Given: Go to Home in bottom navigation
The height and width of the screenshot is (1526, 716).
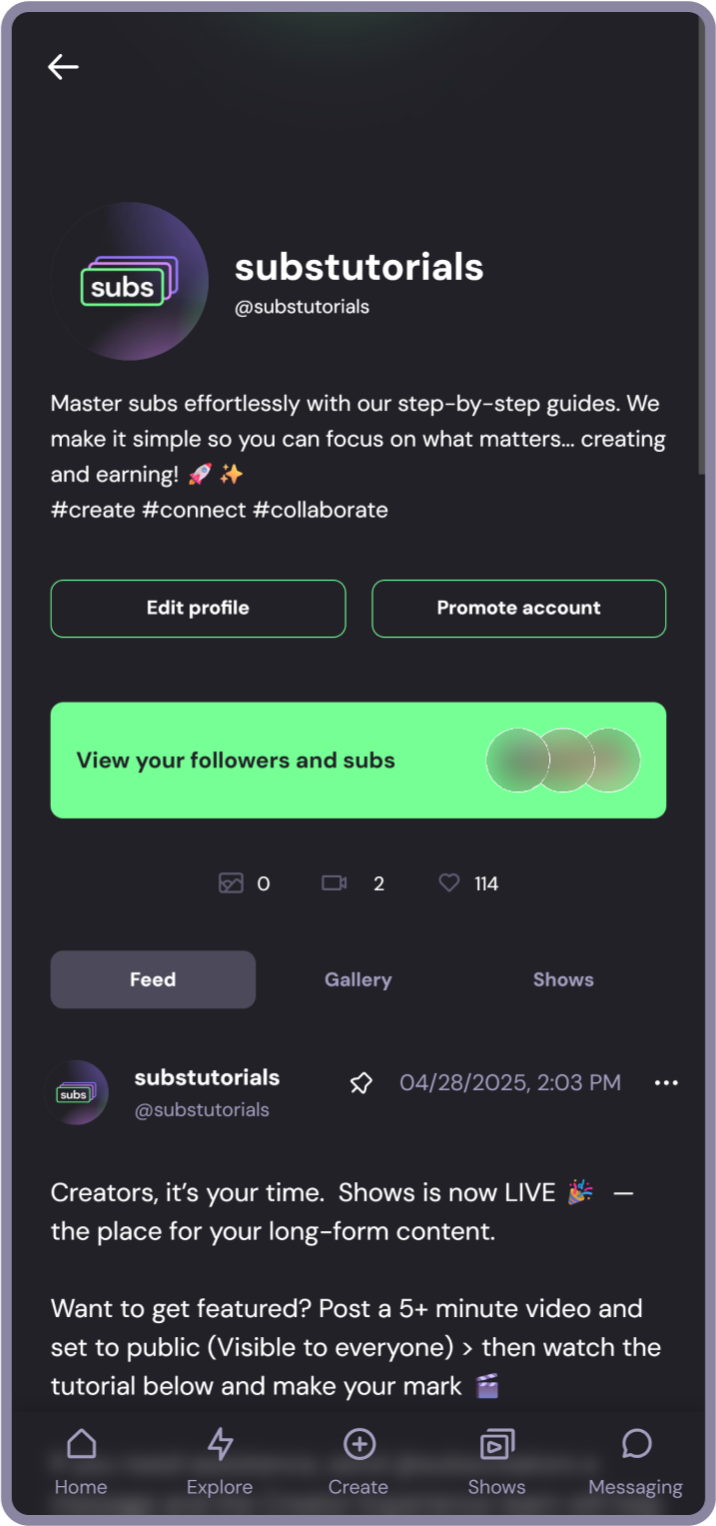Looking at the screenshot, I should click(x=81, y=1462).
